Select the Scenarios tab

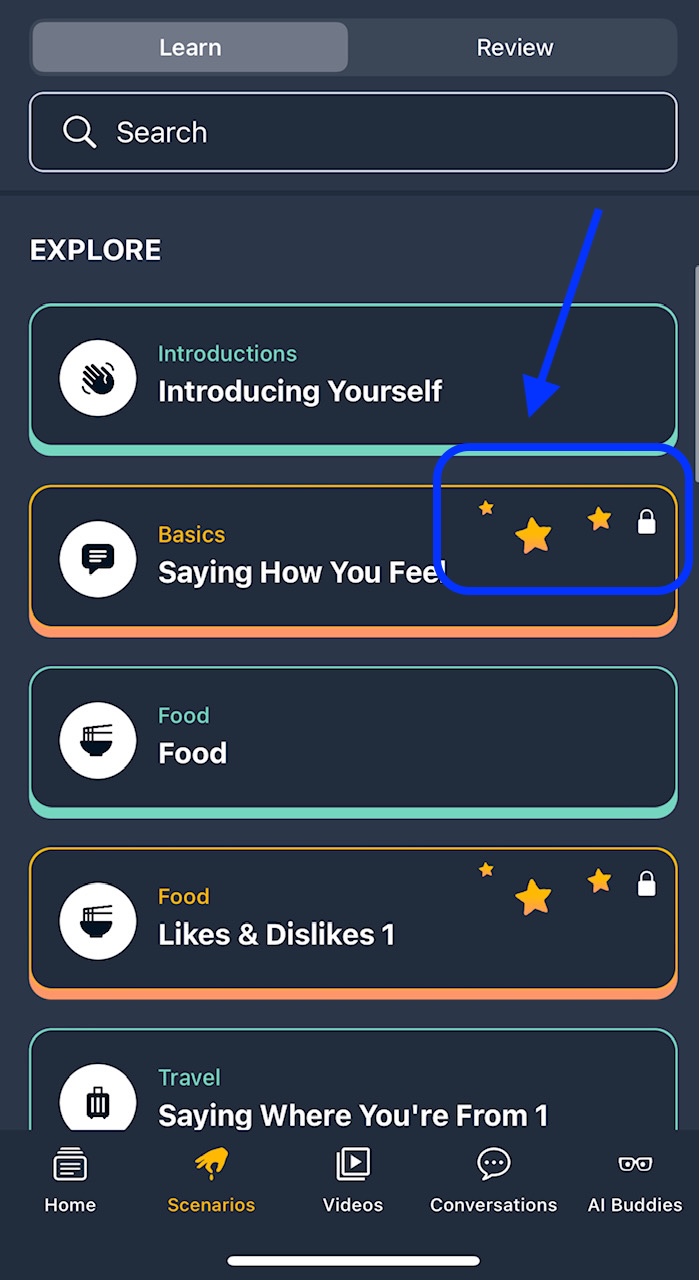point(211,1180)
